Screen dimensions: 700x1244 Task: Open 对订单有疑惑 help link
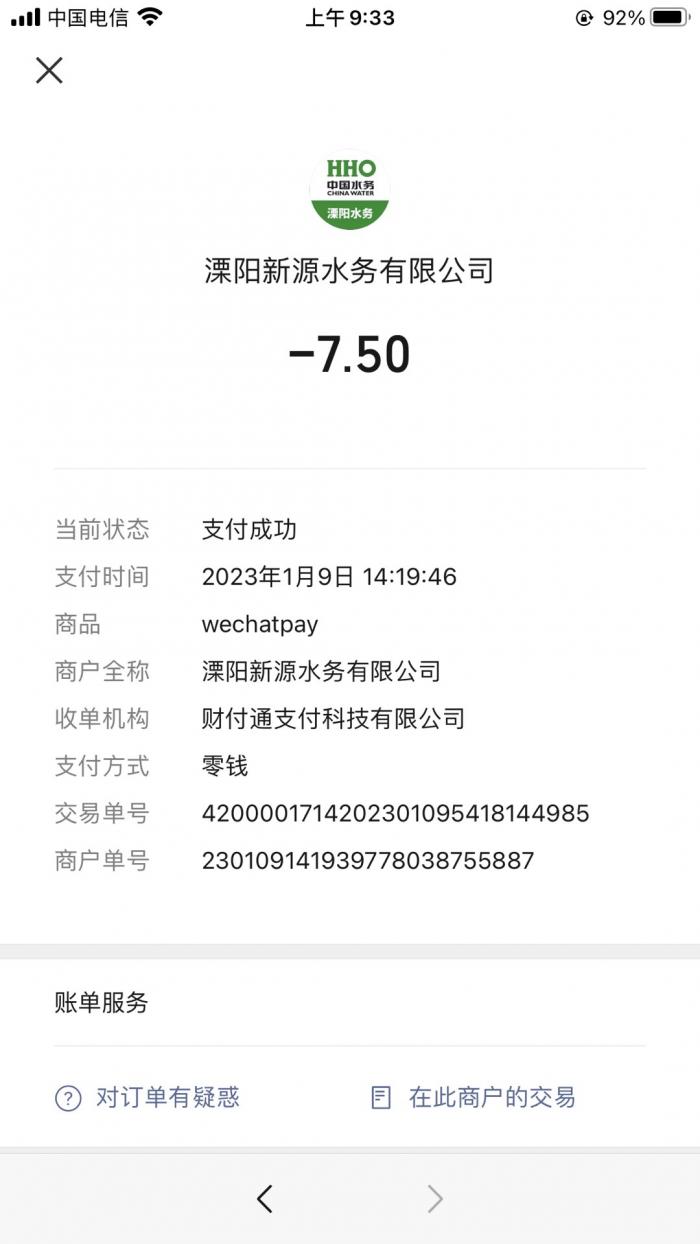[148, 1098]
